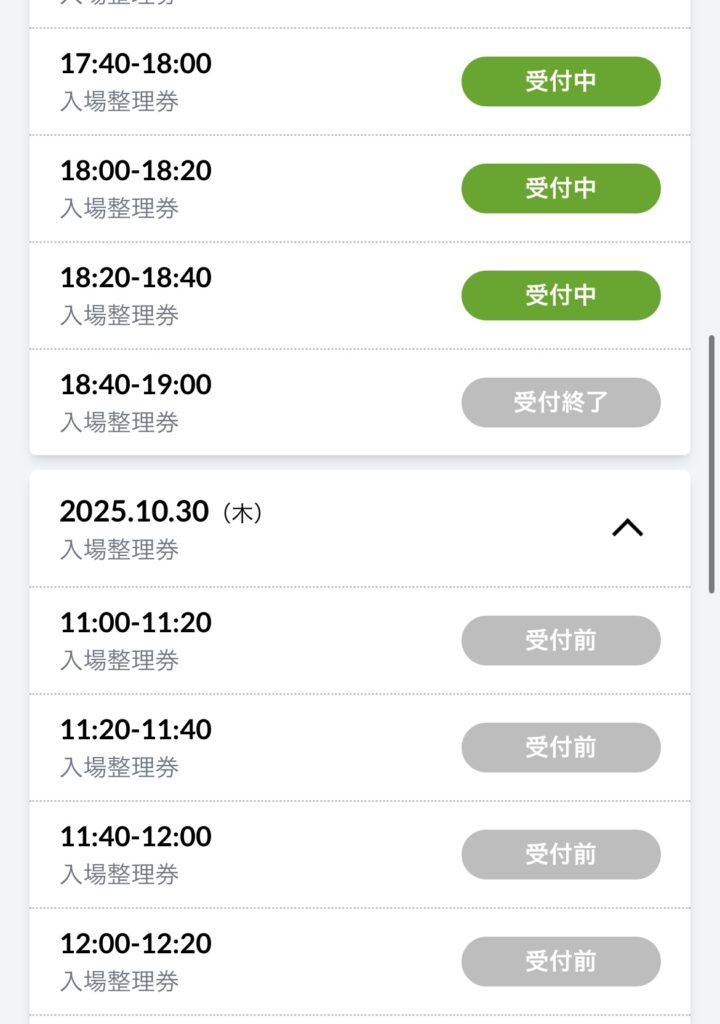The height and width of the screenshot is (1024, 720).
Task: Choose the 18:00-18:20 受付中 slot
Action: (560, 188)
